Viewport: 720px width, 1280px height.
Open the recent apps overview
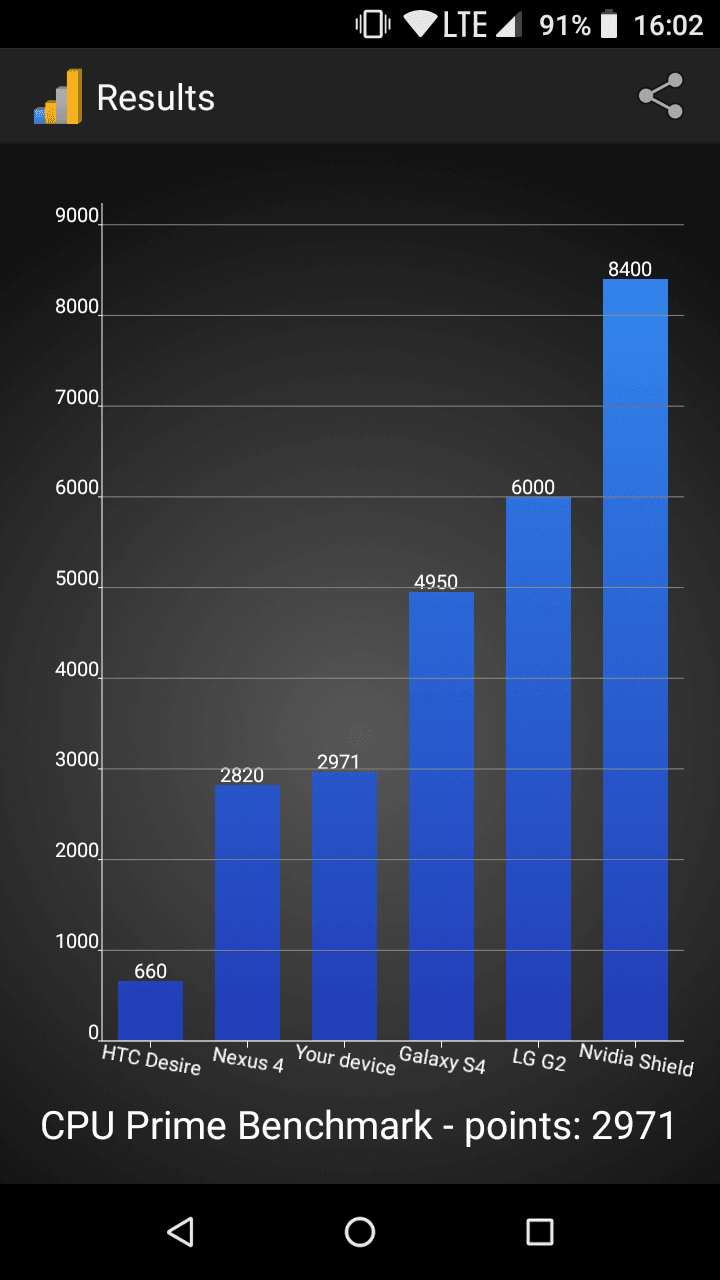click(x=540, y=1231)
